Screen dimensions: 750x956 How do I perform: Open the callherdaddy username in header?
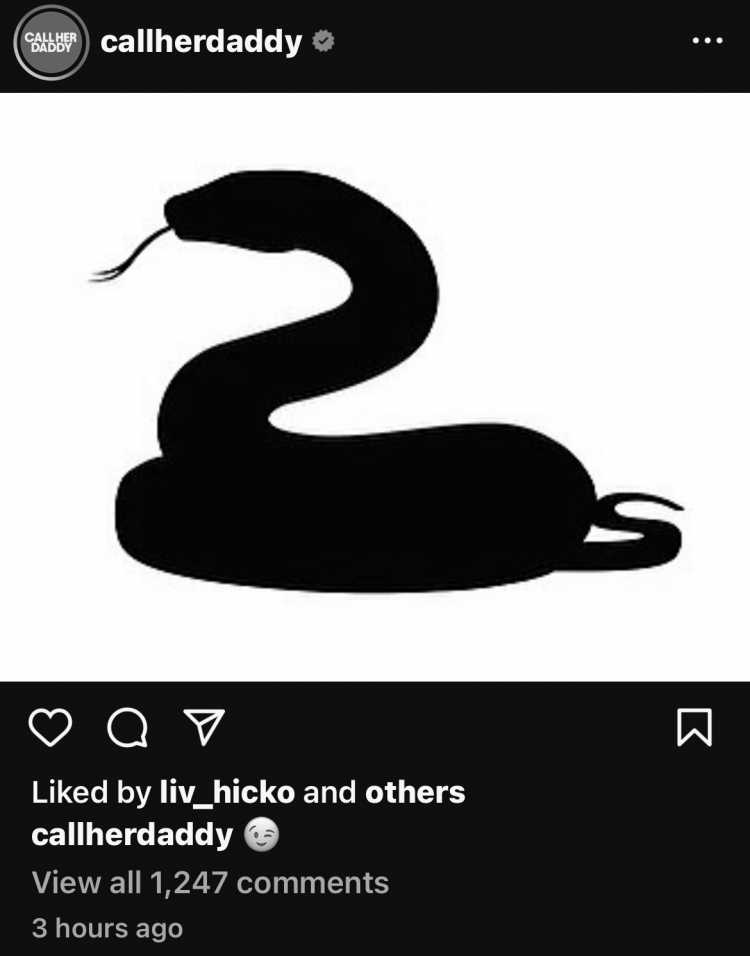click(200, 42)
